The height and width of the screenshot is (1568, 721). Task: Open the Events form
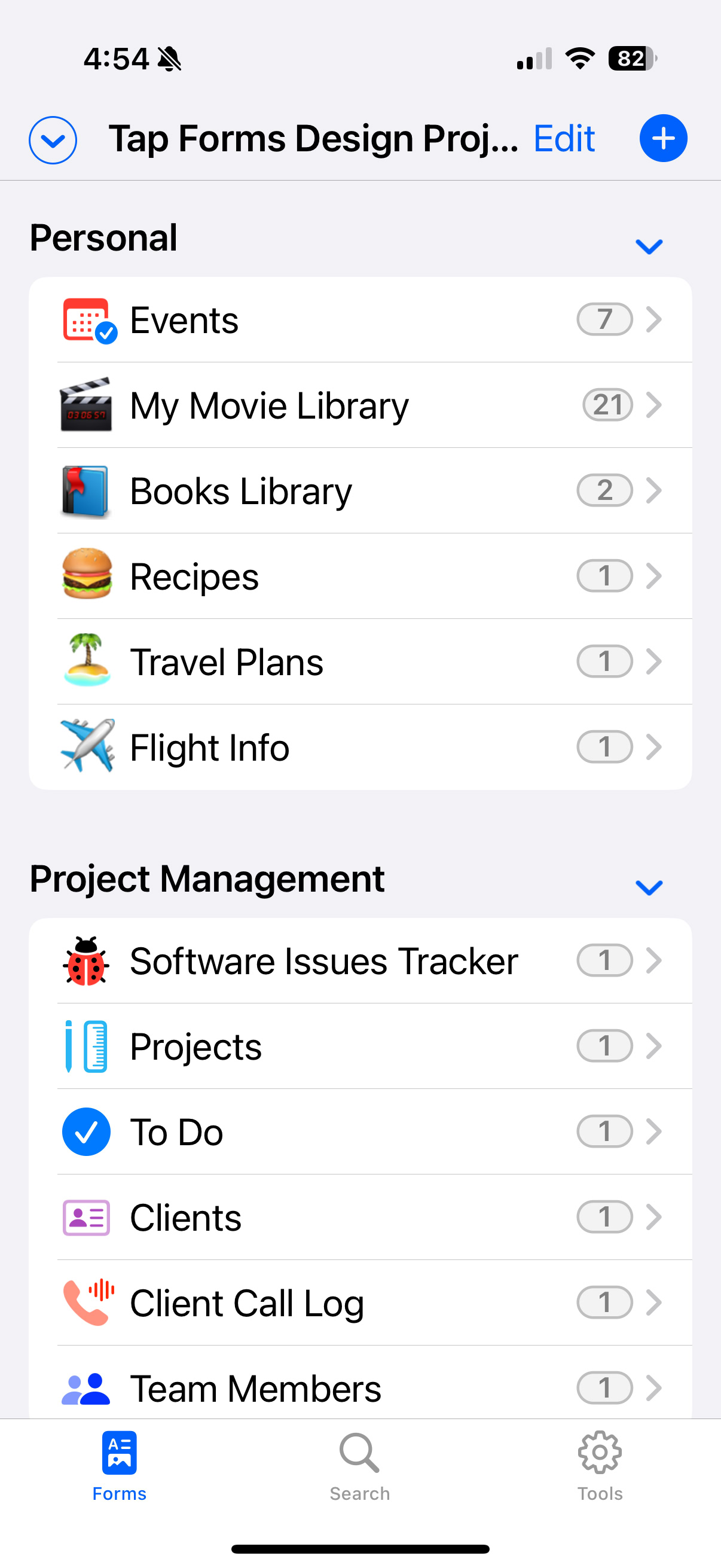(359, 320)
